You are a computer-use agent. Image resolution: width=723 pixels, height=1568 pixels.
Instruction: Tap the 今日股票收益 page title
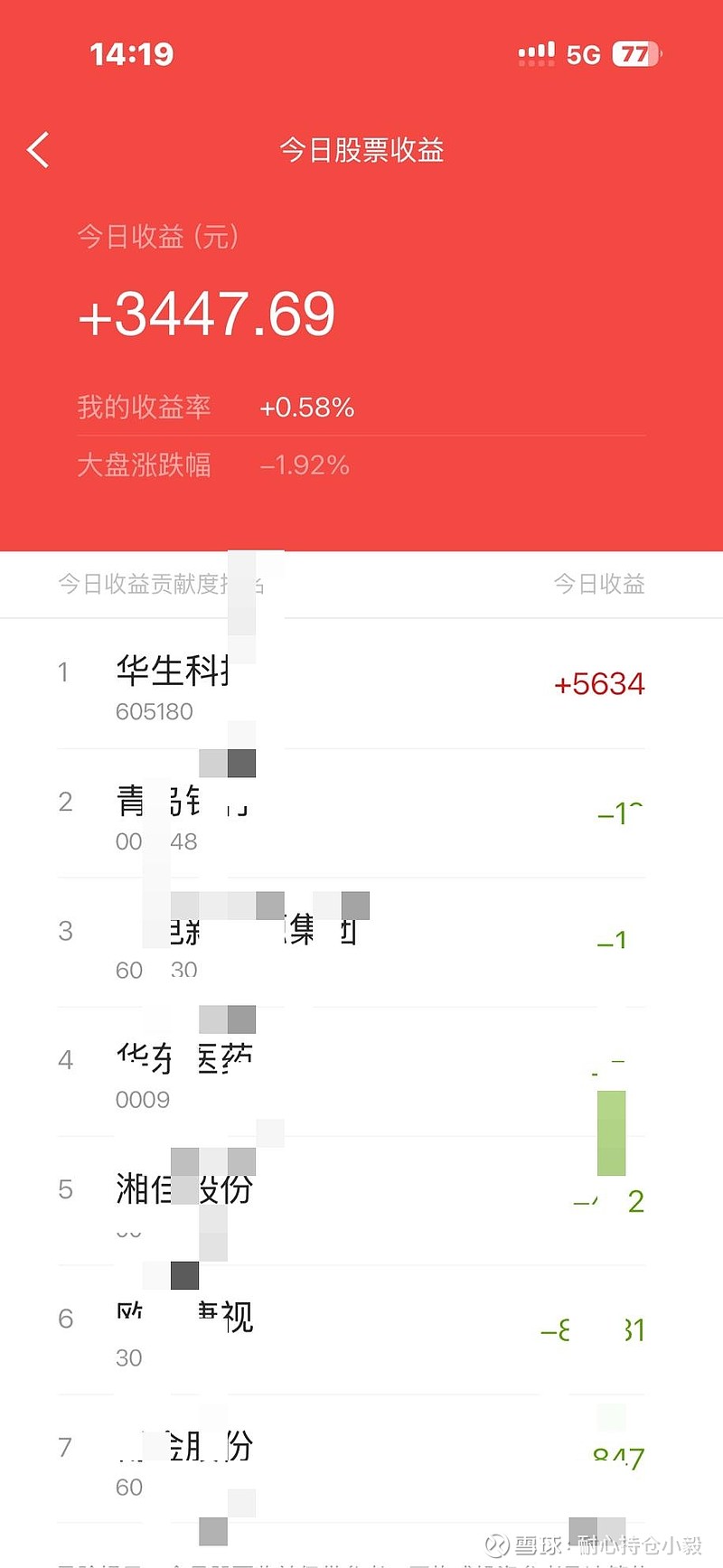[361, 151]
